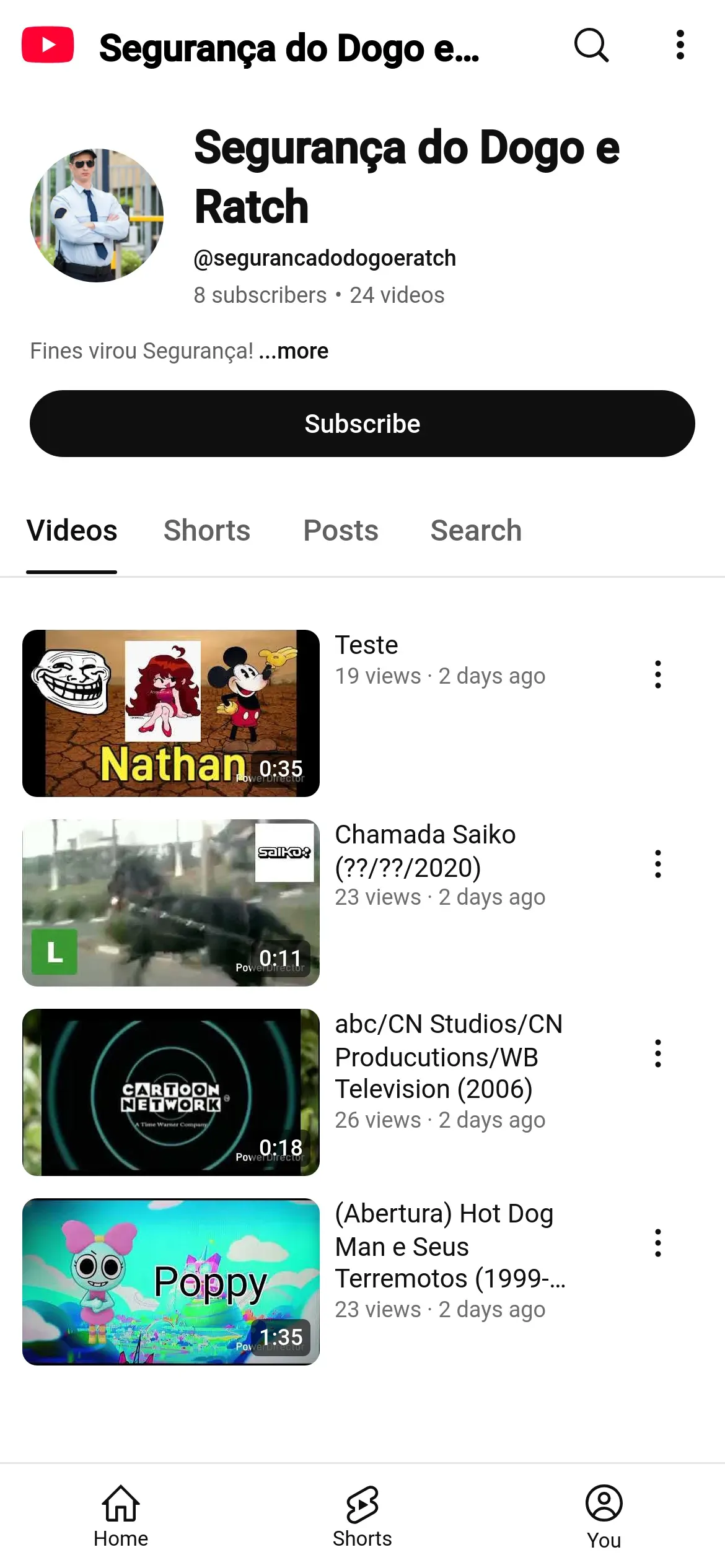Open options for Chamada Saiko video
The image size is (725, 1568).
657,864
